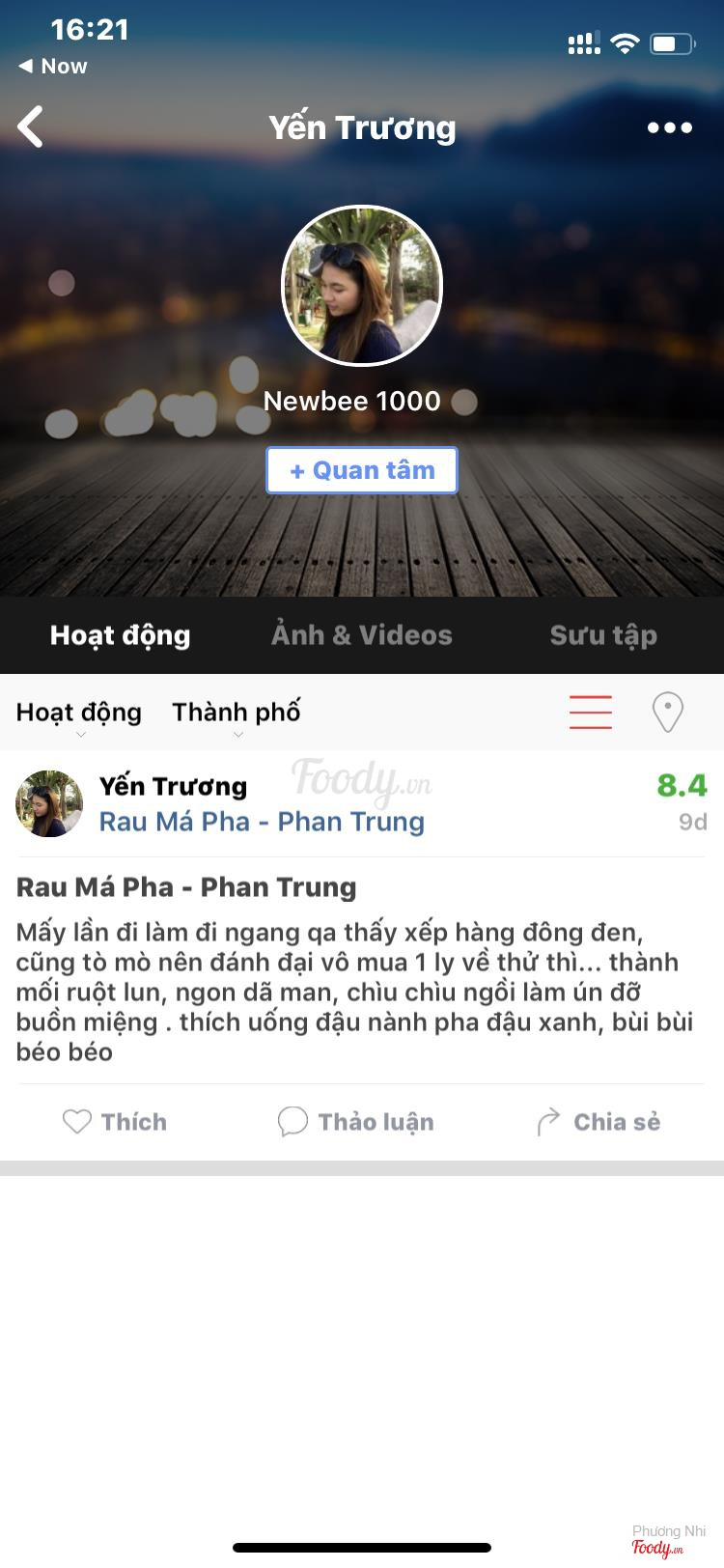Follow the user with Quan tâm button

pyautogui.click(x=362, y=470)
